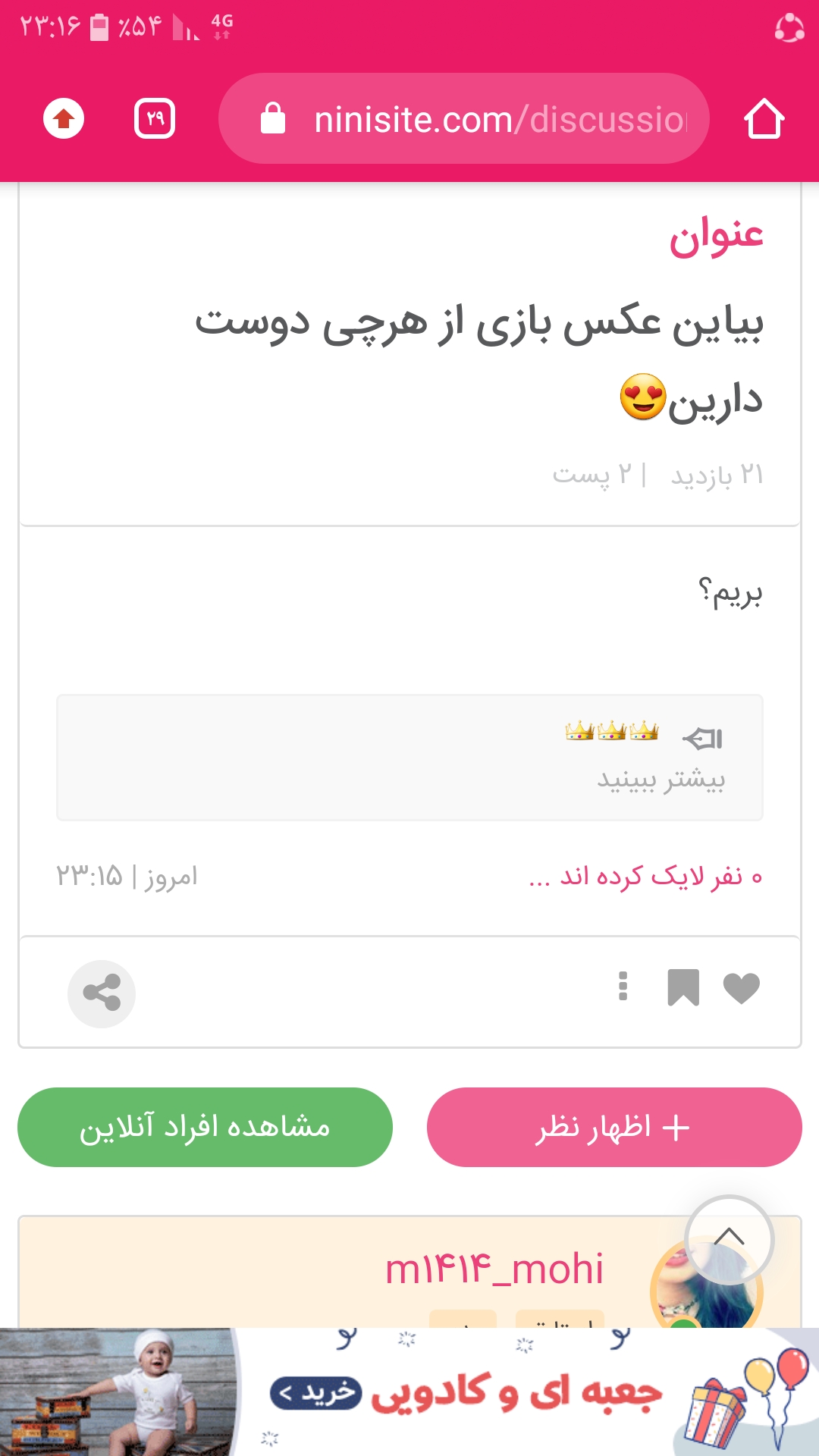The width and height of the screenshot is (819, 1456).
Task: Tap the upward arrow browser button
Action: (64, 119)
